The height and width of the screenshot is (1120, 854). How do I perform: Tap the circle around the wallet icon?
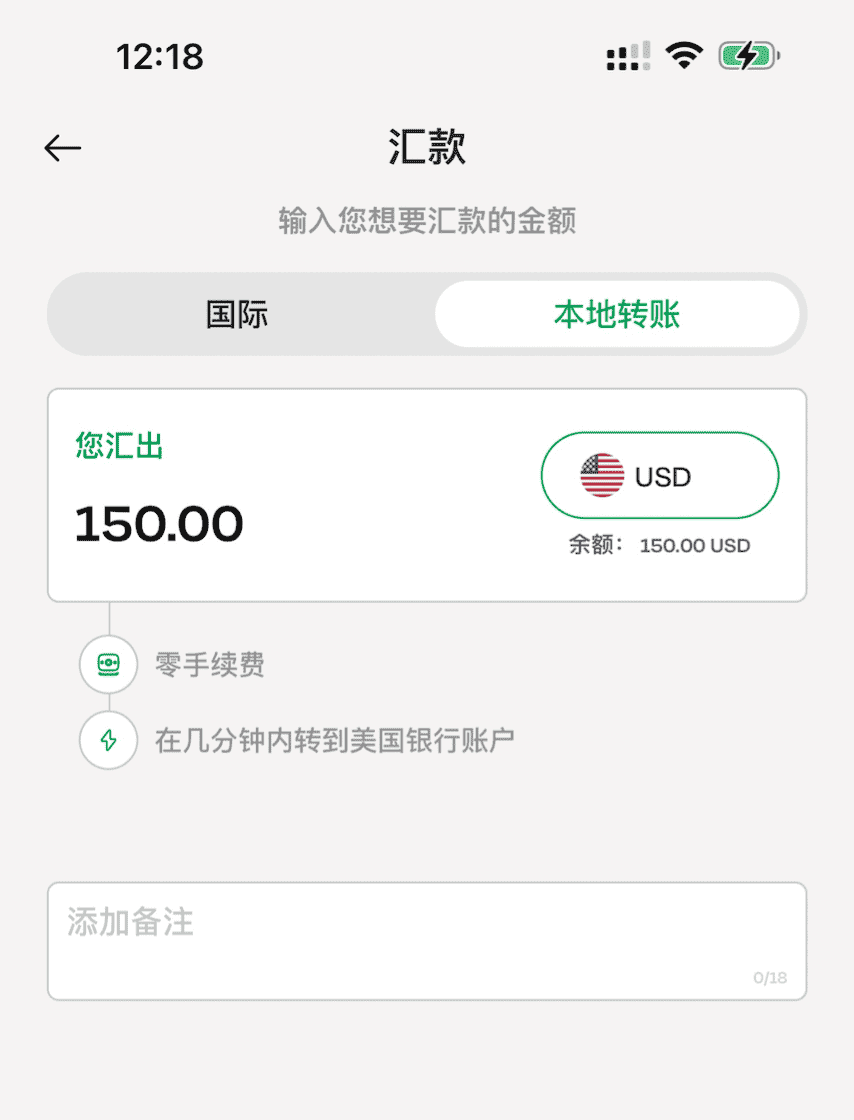[108, 664]
